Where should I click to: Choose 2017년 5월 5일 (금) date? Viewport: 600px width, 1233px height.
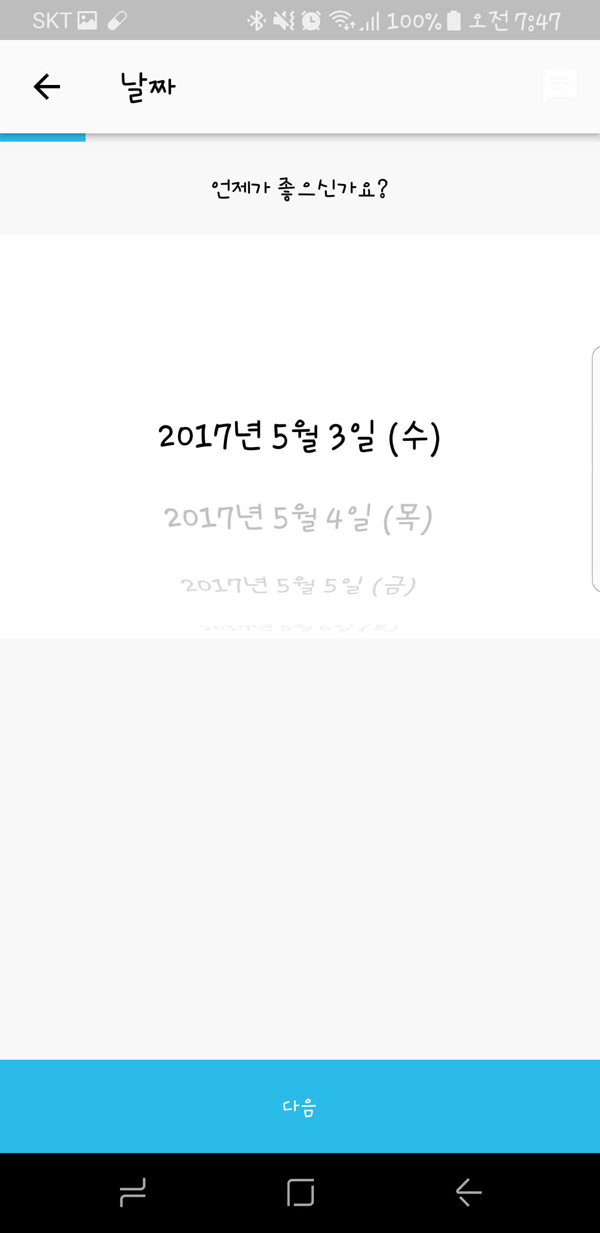tap(299, 586)
